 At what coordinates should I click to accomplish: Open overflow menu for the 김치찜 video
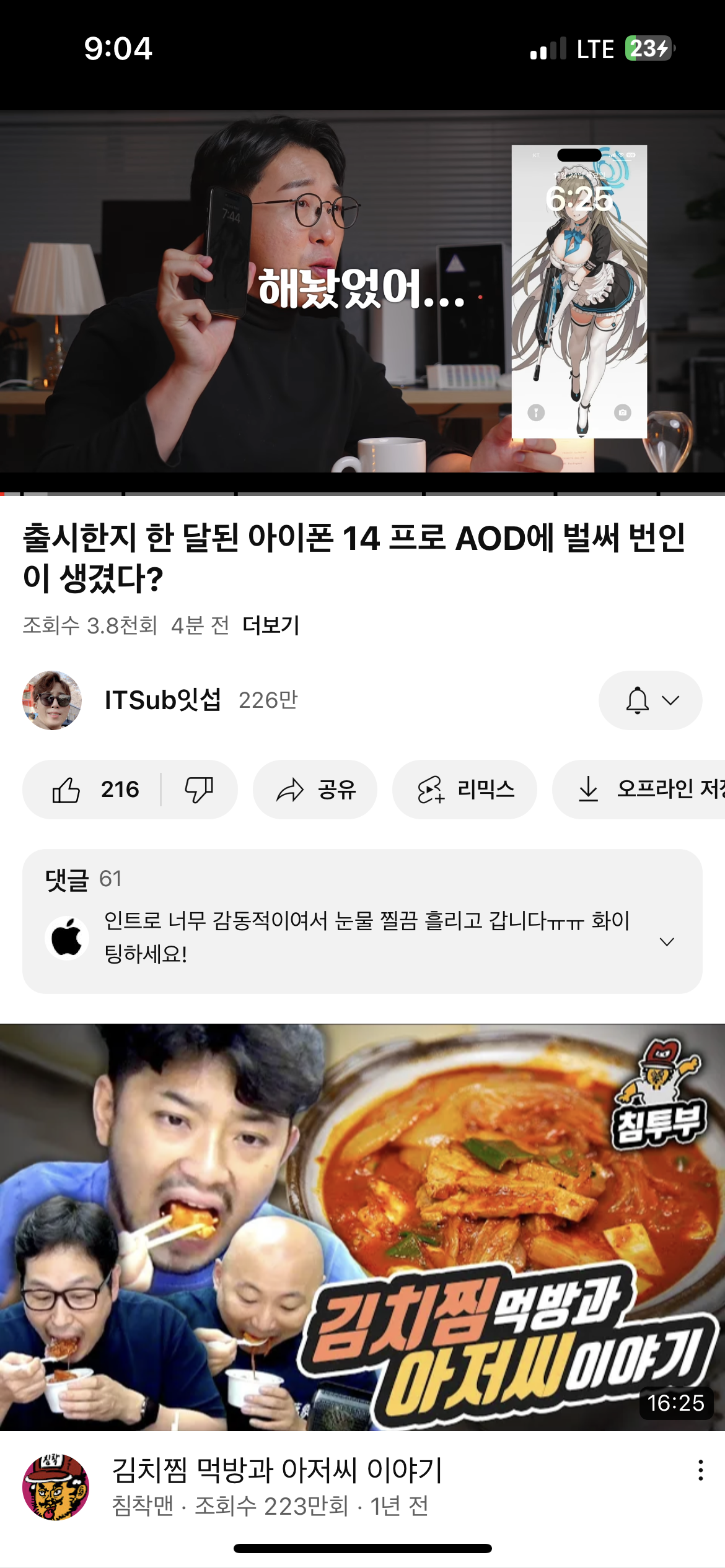coord(700,1470)
